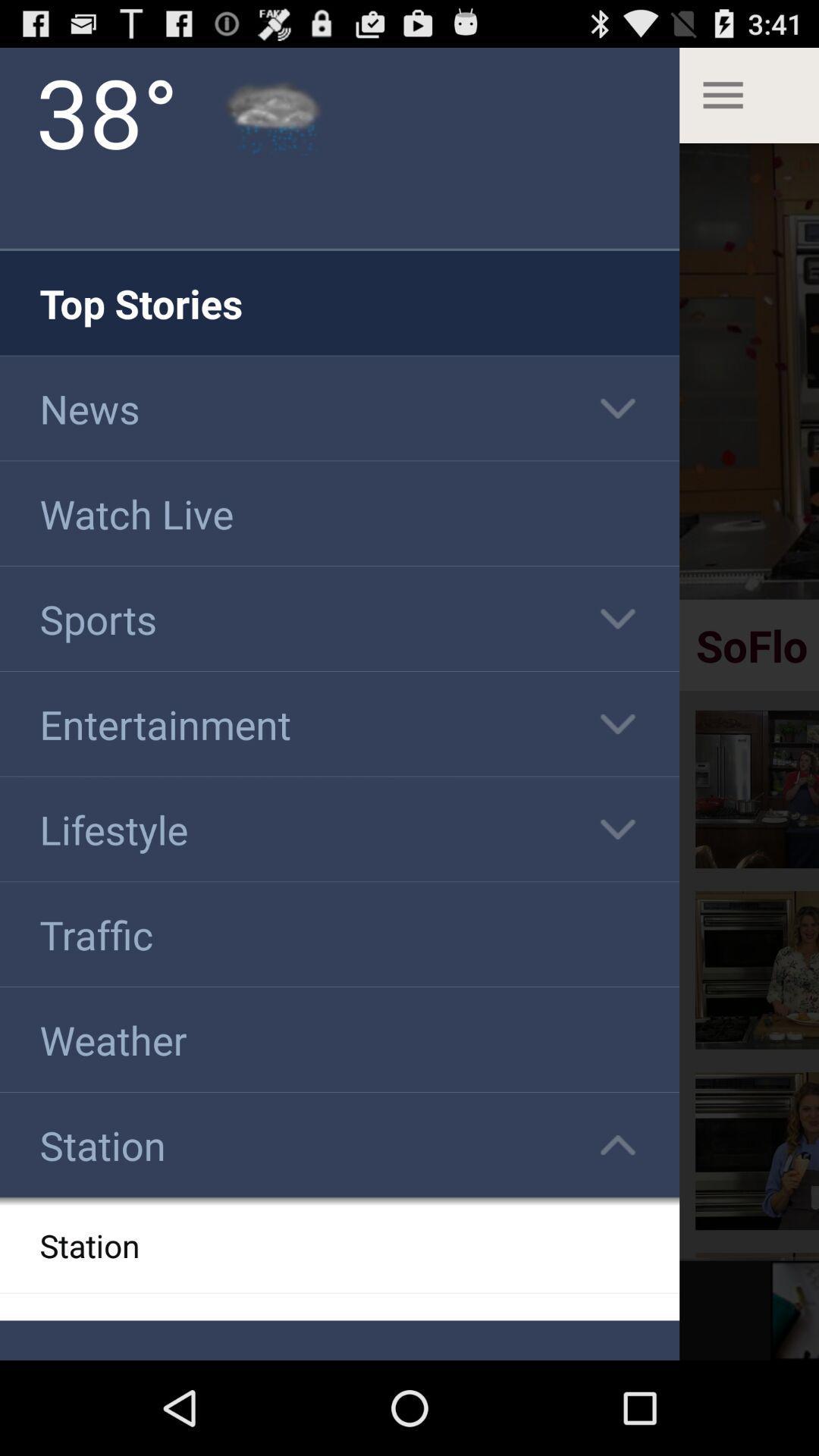Expand the Lifestyle section chevron
The image size is (819, 1456).
(x=617, y=829)
